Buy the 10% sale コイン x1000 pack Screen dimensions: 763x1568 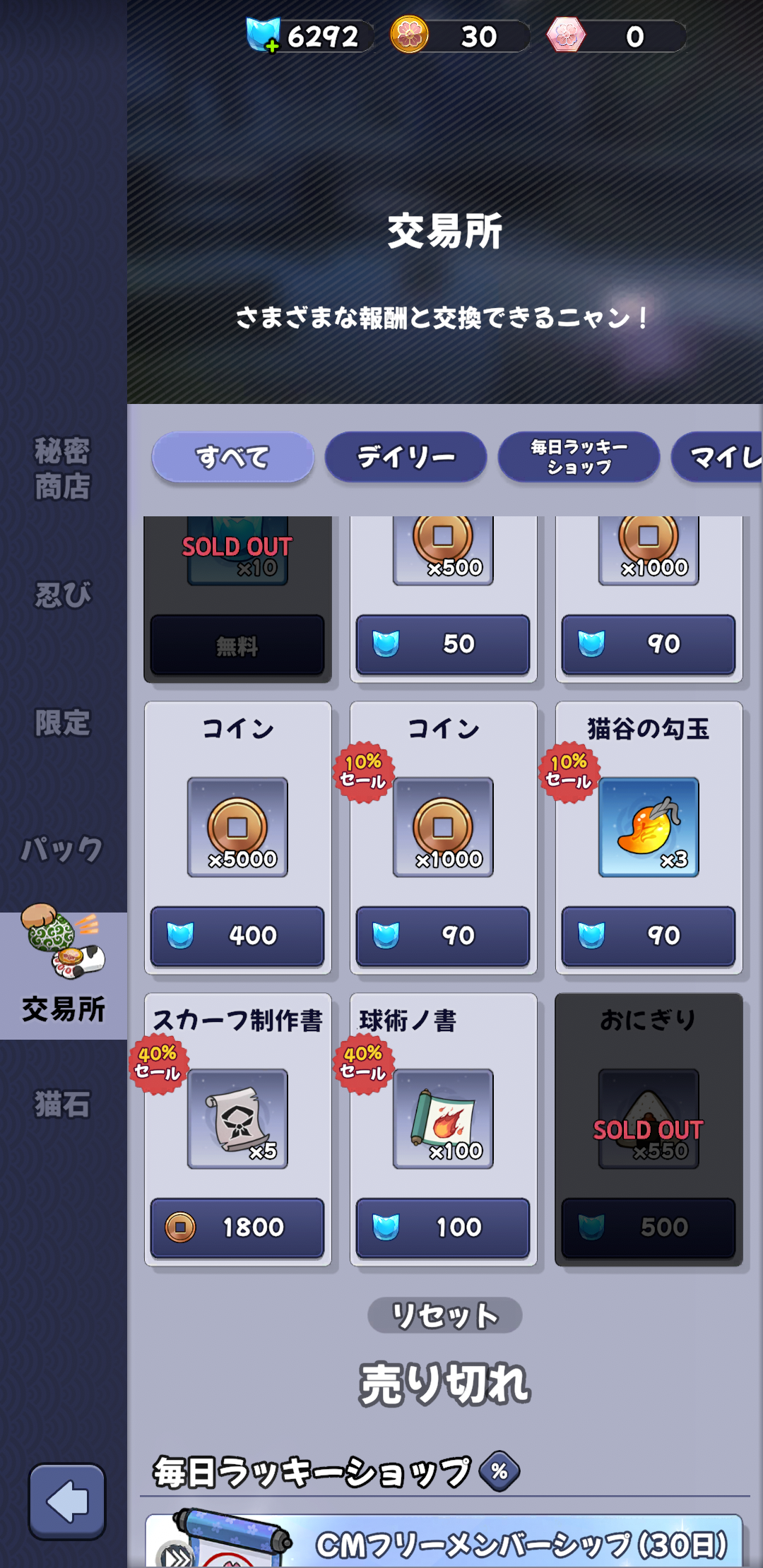tap(443, 936)
